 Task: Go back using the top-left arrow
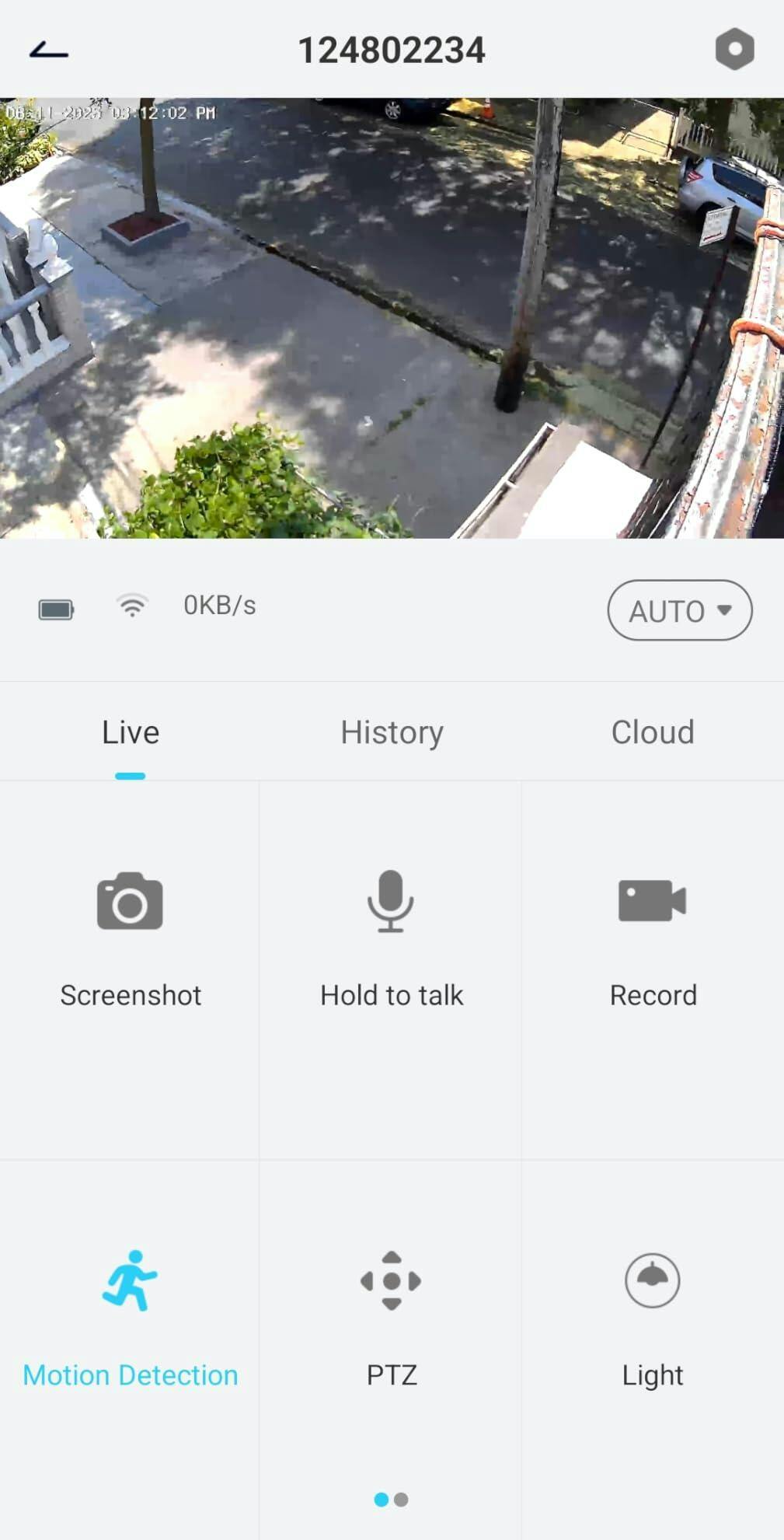click(49, 51)
